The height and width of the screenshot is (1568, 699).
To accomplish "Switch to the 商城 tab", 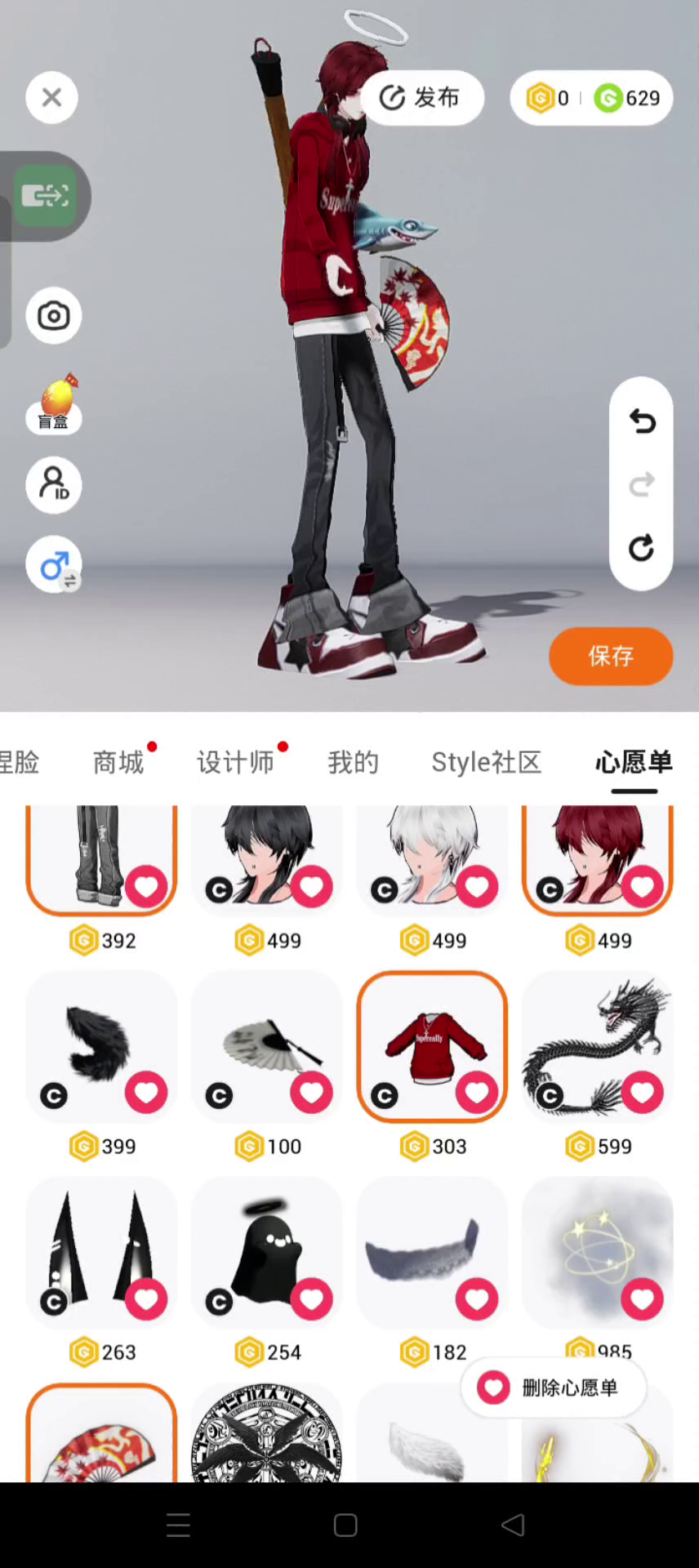I will [x=119, y=762].
